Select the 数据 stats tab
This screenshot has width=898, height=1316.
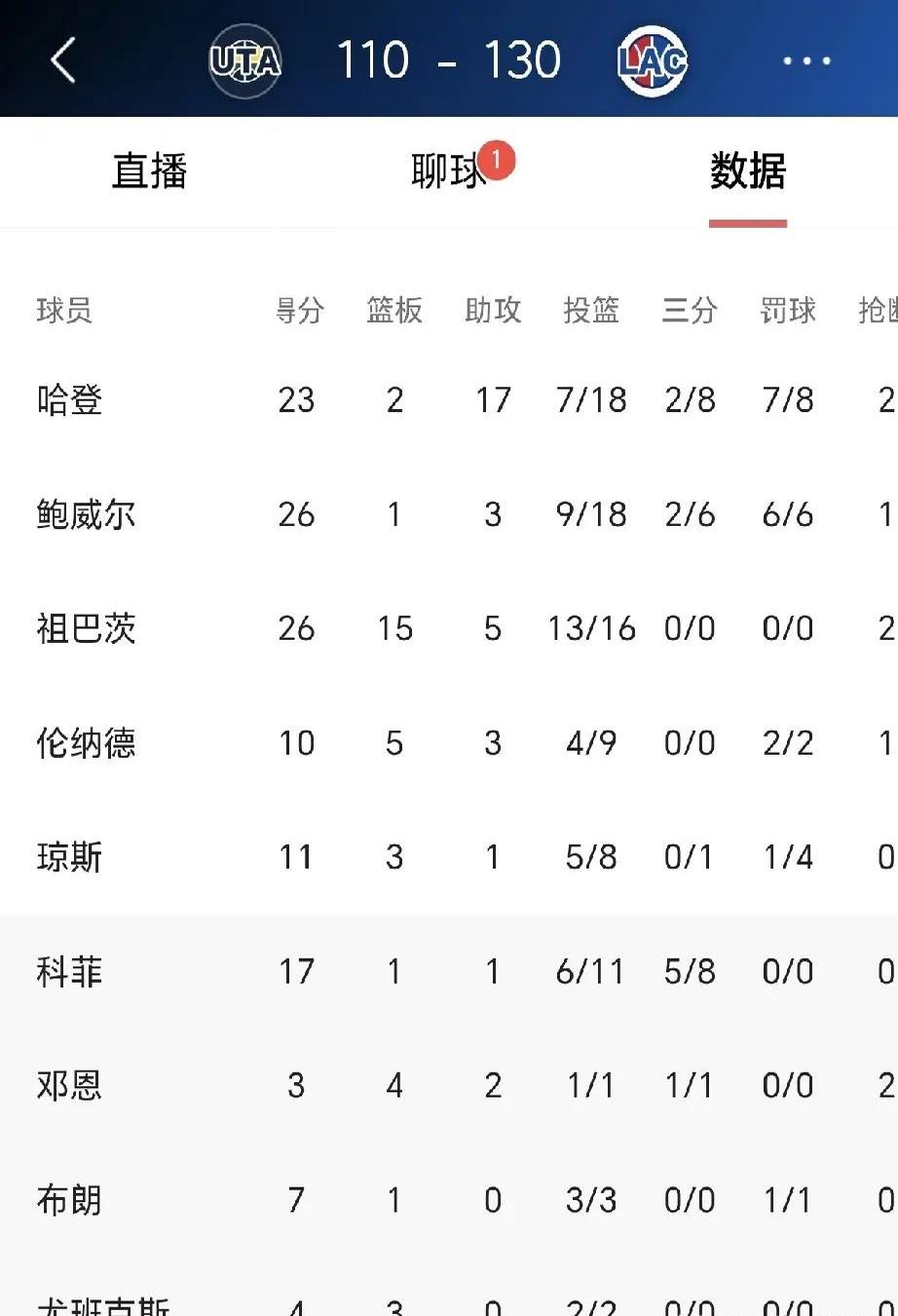pyautogui.click(x=747, y=171)
